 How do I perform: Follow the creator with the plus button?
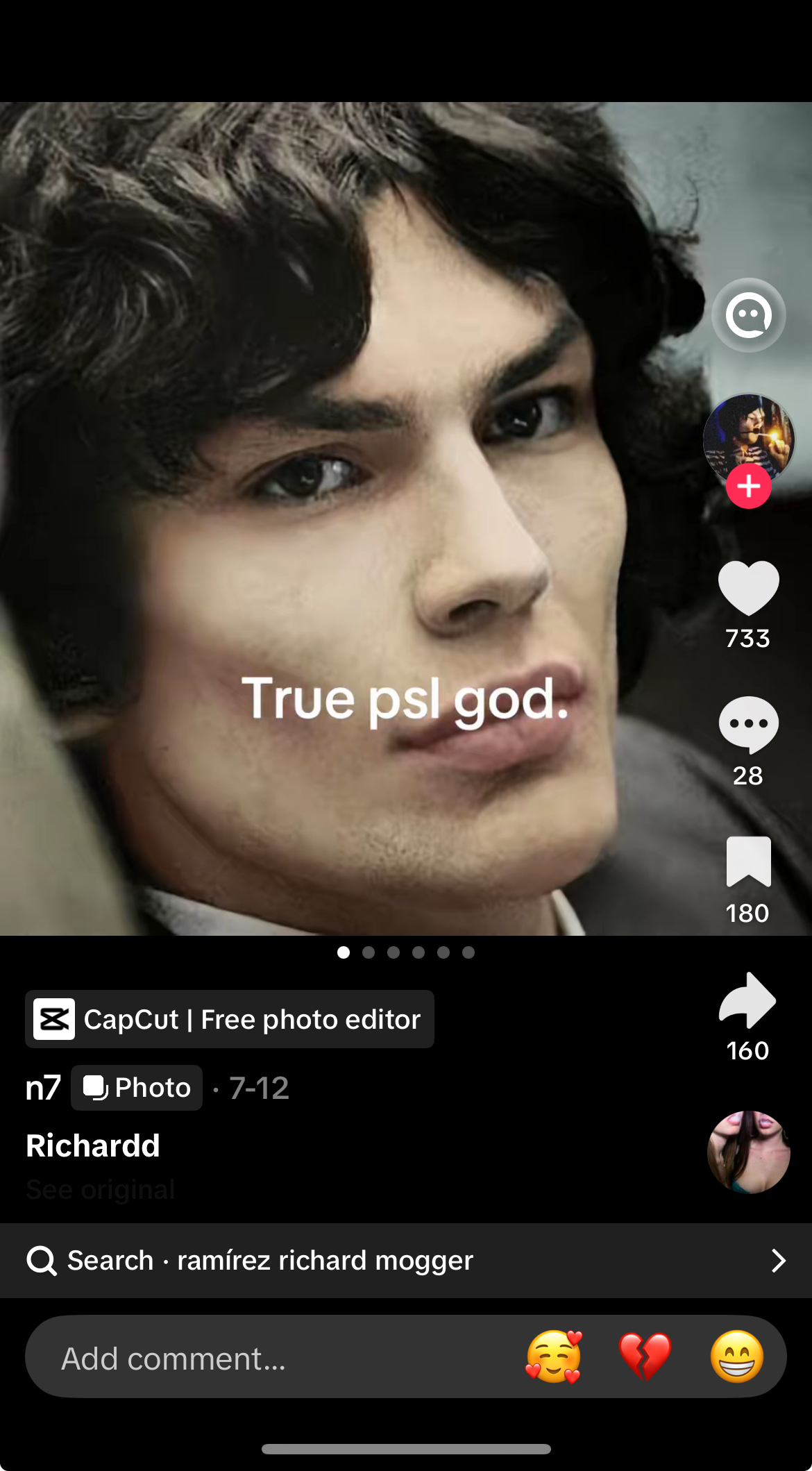[748, 487]
